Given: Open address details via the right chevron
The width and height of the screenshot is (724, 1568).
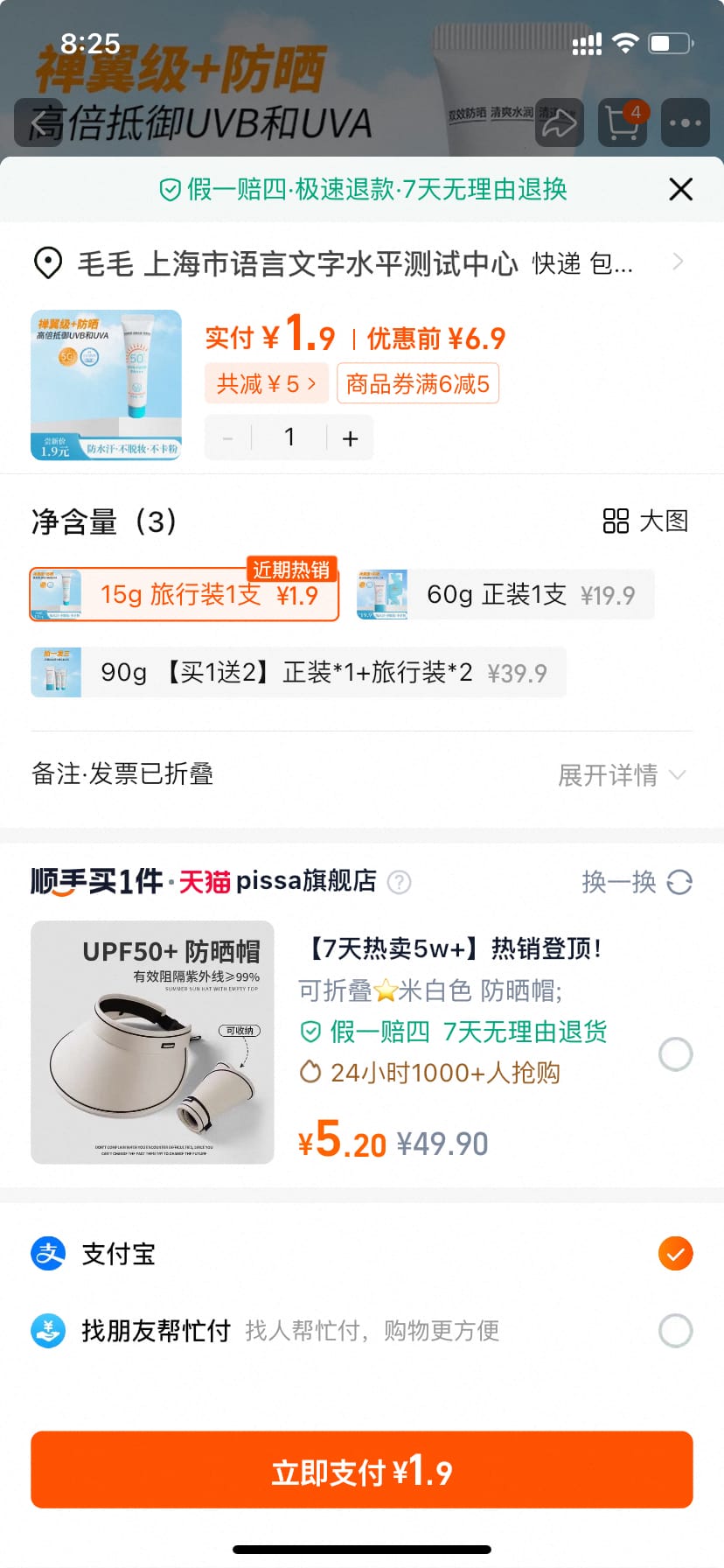Looking at the screenshot, I should (x=679, y=262).
